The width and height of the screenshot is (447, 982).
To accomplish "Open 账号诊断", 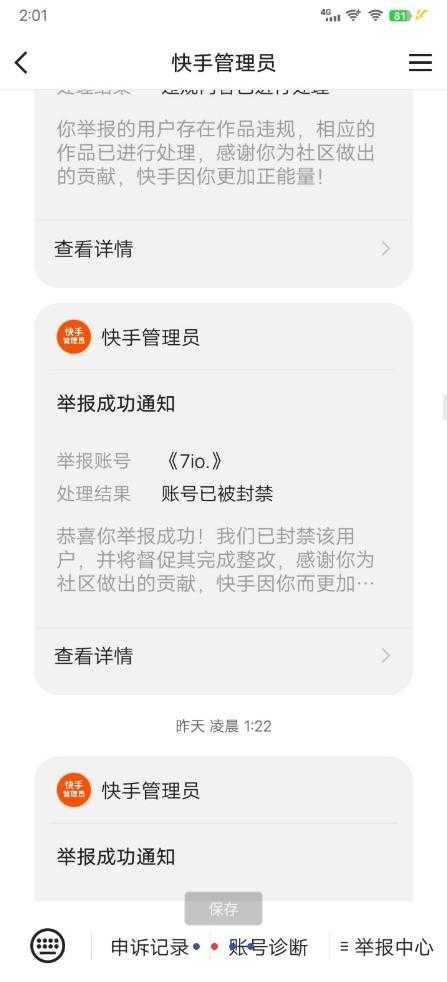I will point(268,947).
